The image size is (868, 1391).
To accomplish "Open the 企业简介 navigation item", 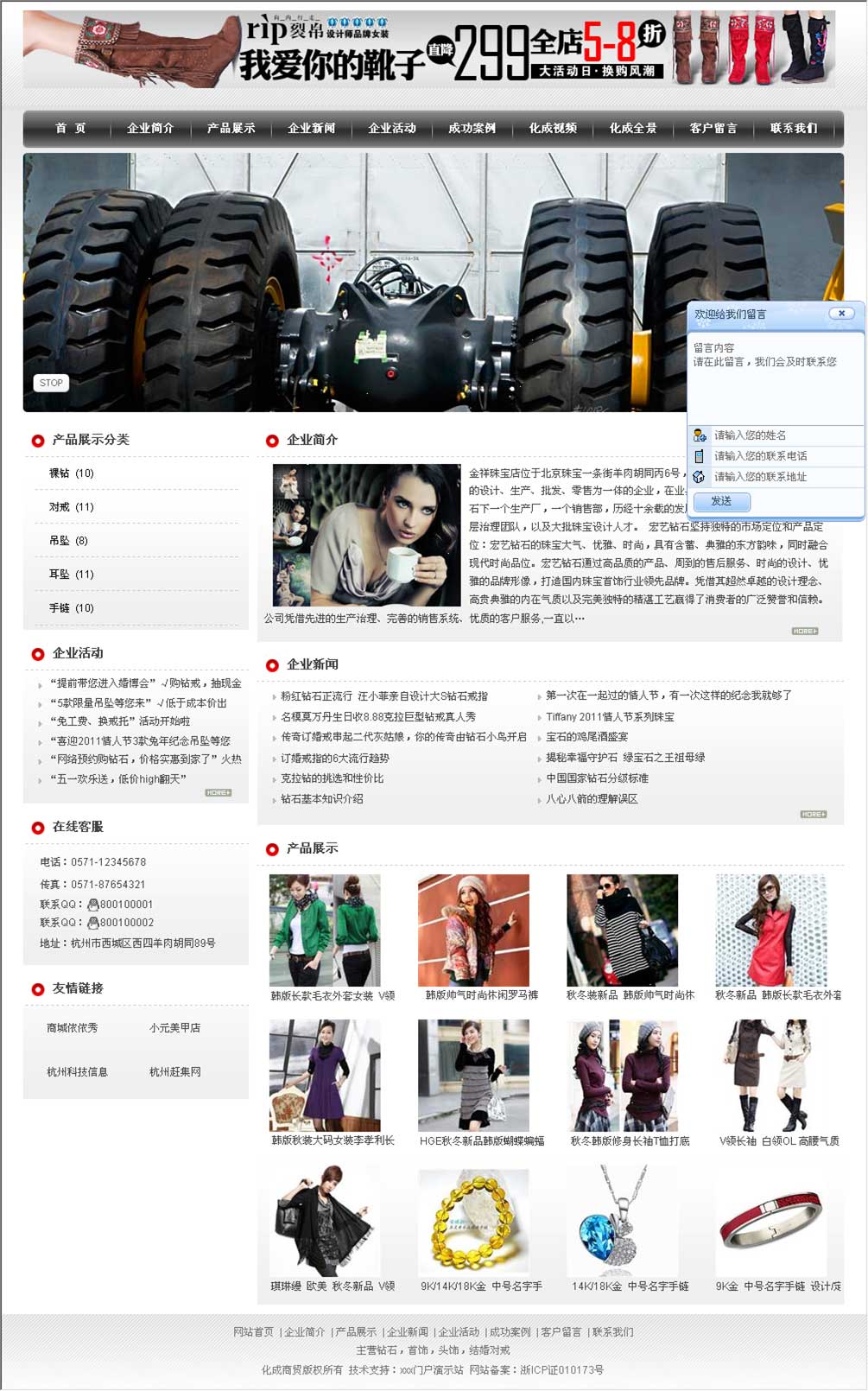I will click(x=150, y=128).
